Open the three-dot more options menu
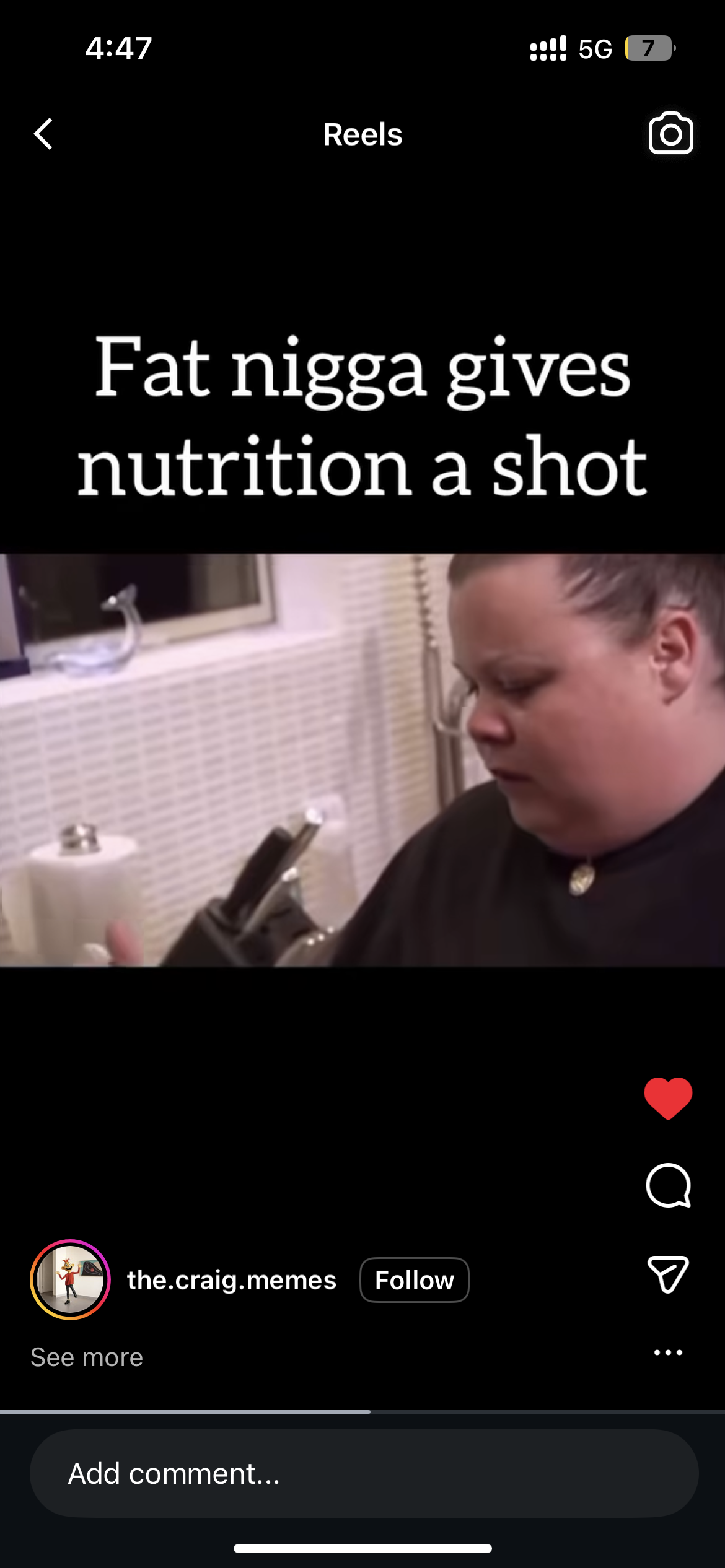This screenshot has width=725, height=1568. [668, 1353]
